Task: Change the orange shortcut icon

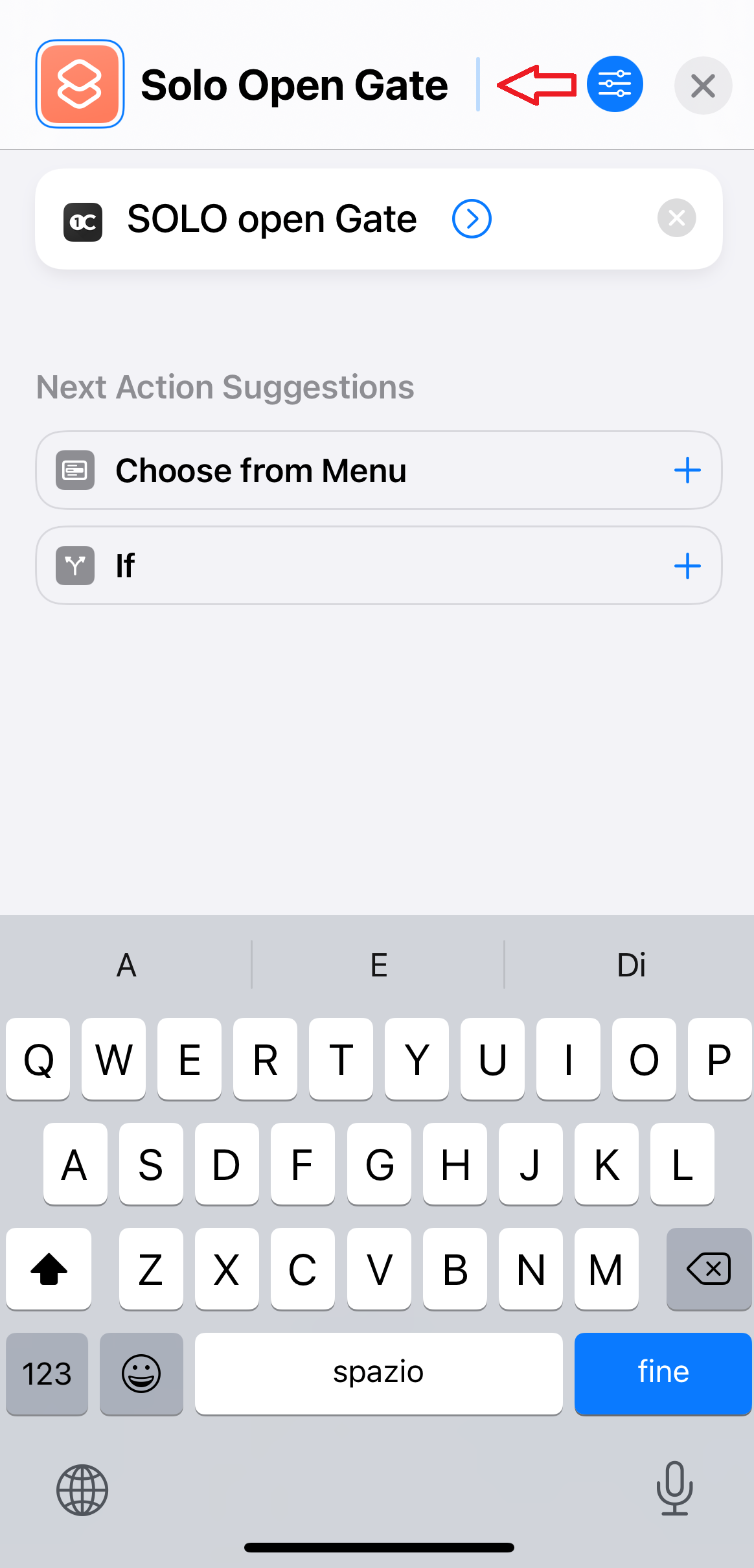Action: click(80, 84)
